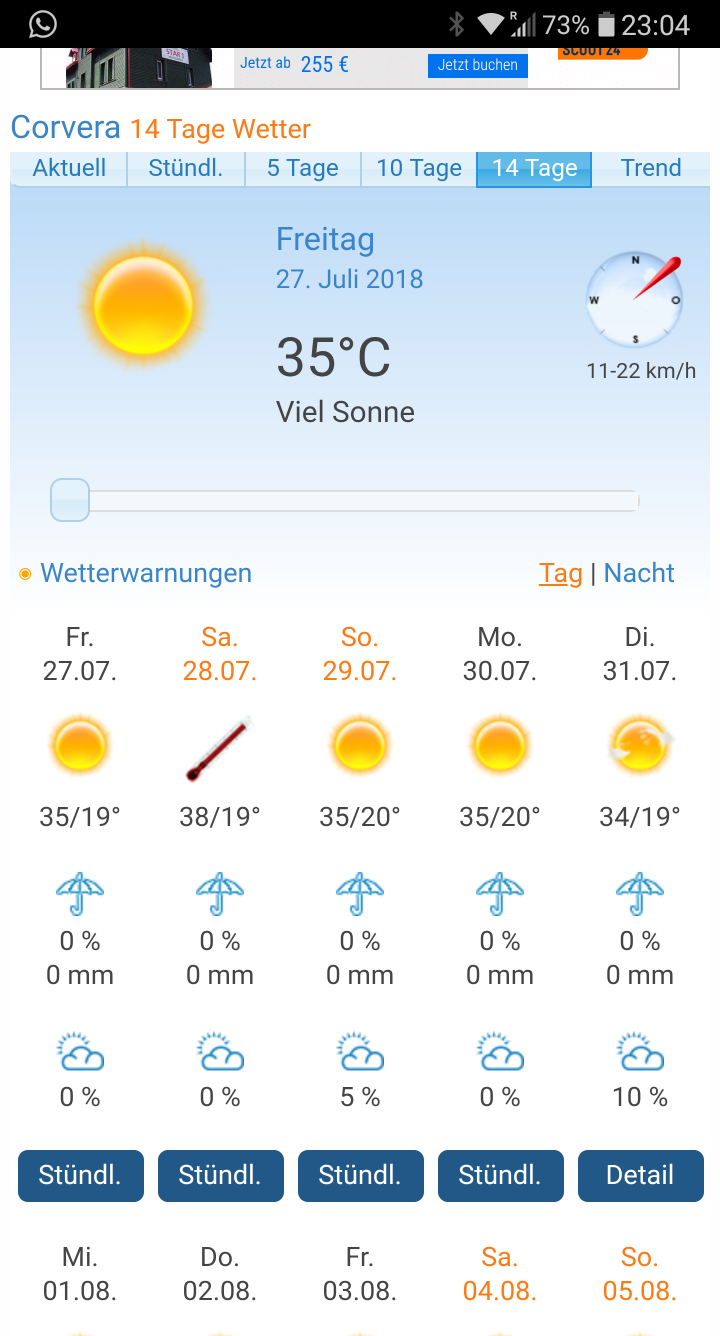The width and height of the screenshot is (720, 1336).
Task: Tap the Jetzt buchen ad button
Action: pyautogui.click(x=478, y=65)
